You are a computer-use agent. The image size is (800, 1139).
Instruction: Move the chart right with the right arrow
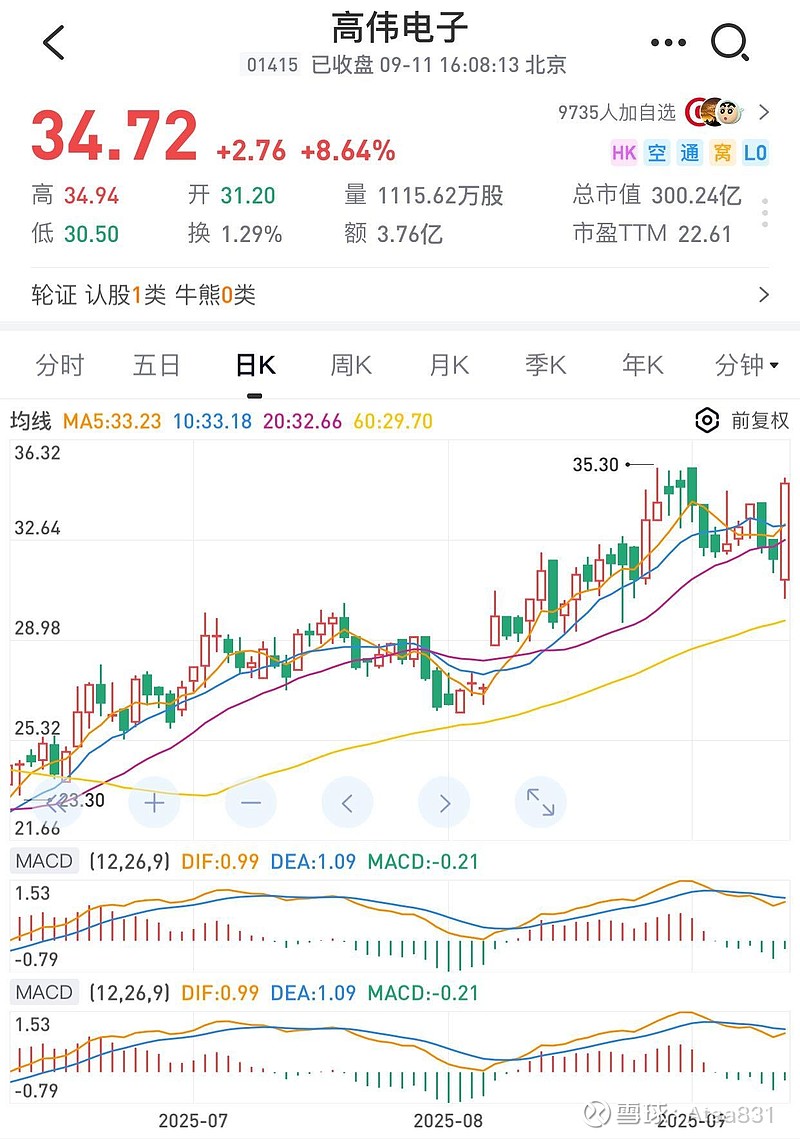point(444,803)
